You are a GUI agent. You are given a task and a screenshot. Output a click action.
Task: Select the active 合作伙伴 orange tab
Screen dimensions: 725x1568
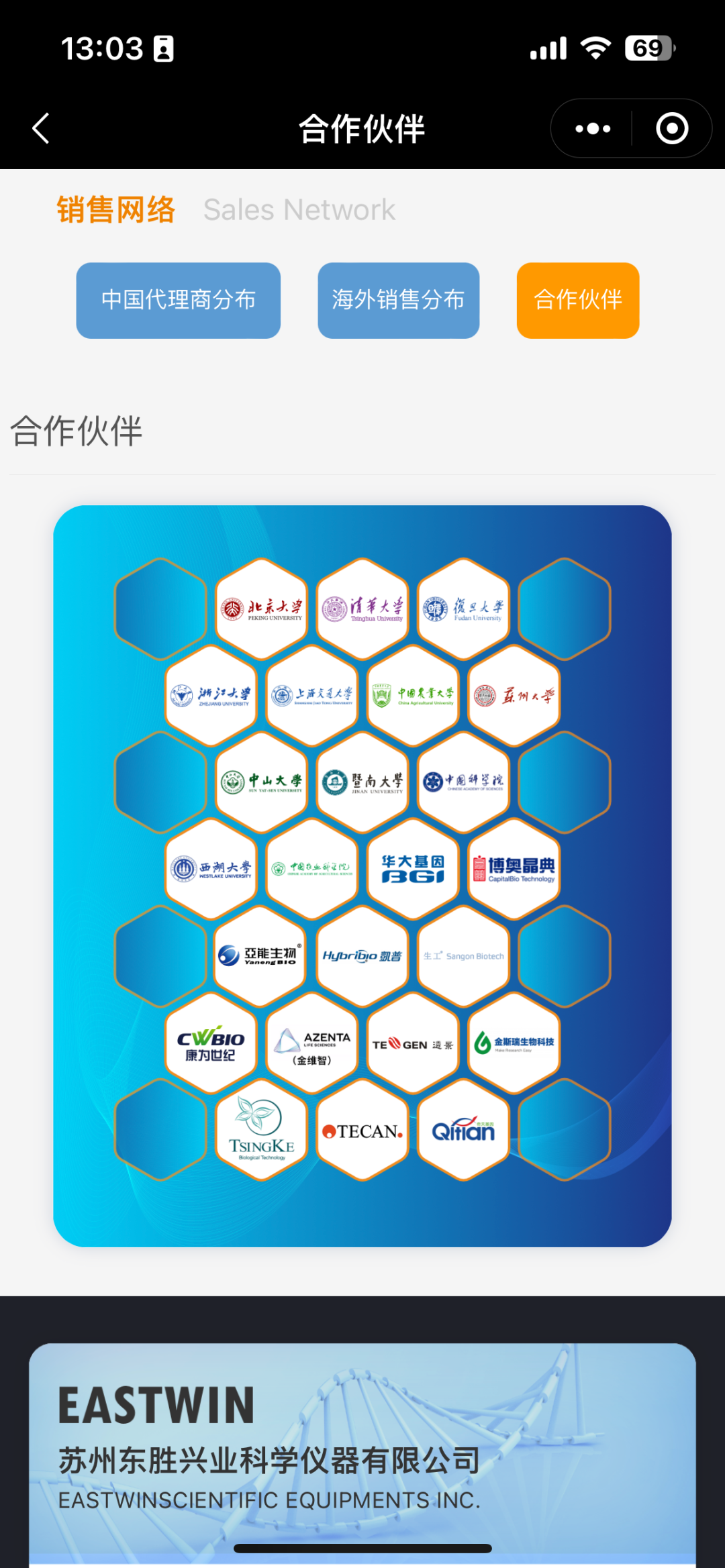click(x=577, y=299)
